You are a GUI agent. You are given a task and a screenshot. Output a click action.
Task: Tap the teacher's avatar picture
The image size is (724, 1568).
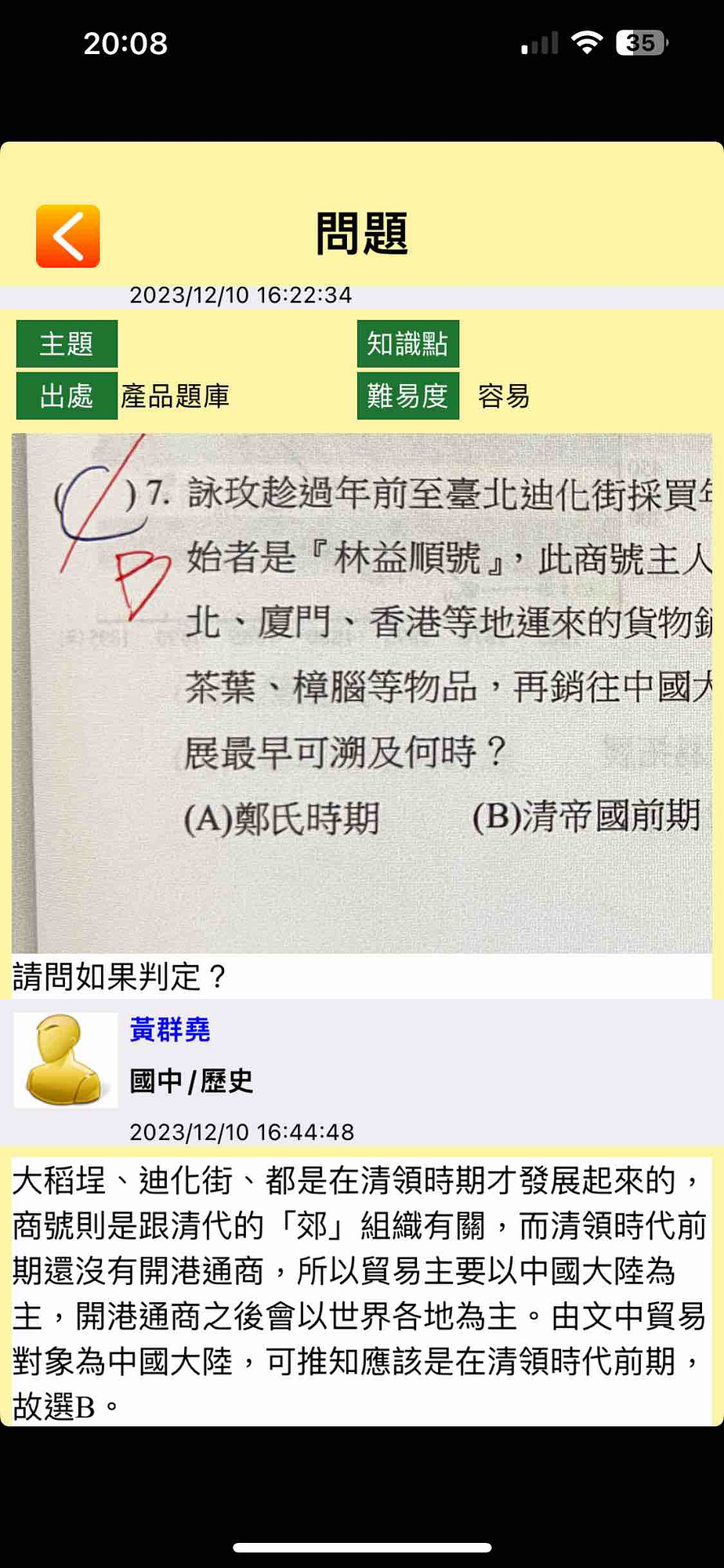pyautogui.click(x=65, y=1060)
